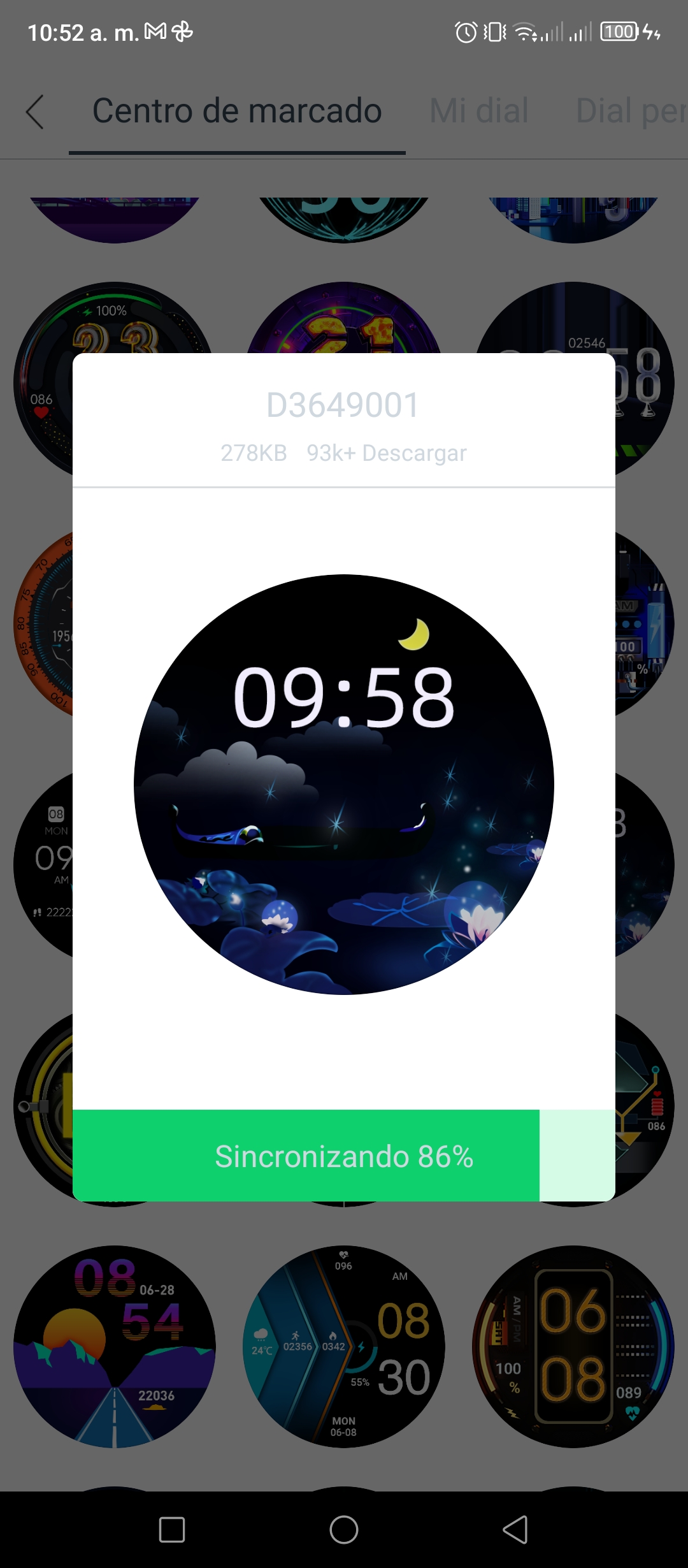The image size is (688, 1568).
Task: Open the sunset road 08:54 watch face
Action: (115, 1346)
